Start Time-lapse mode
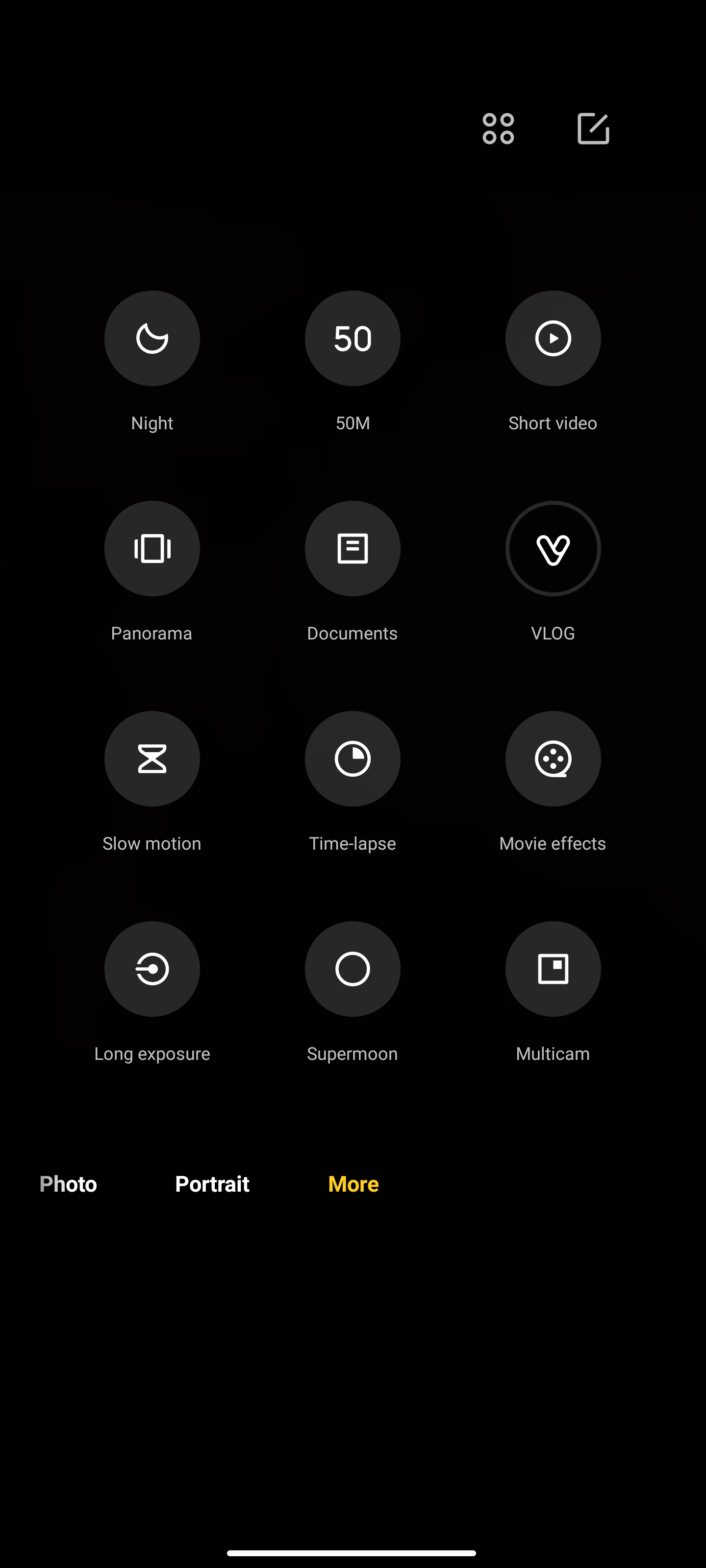Image resolution: width=706 pixels, height=1568 pixels. 352,759
